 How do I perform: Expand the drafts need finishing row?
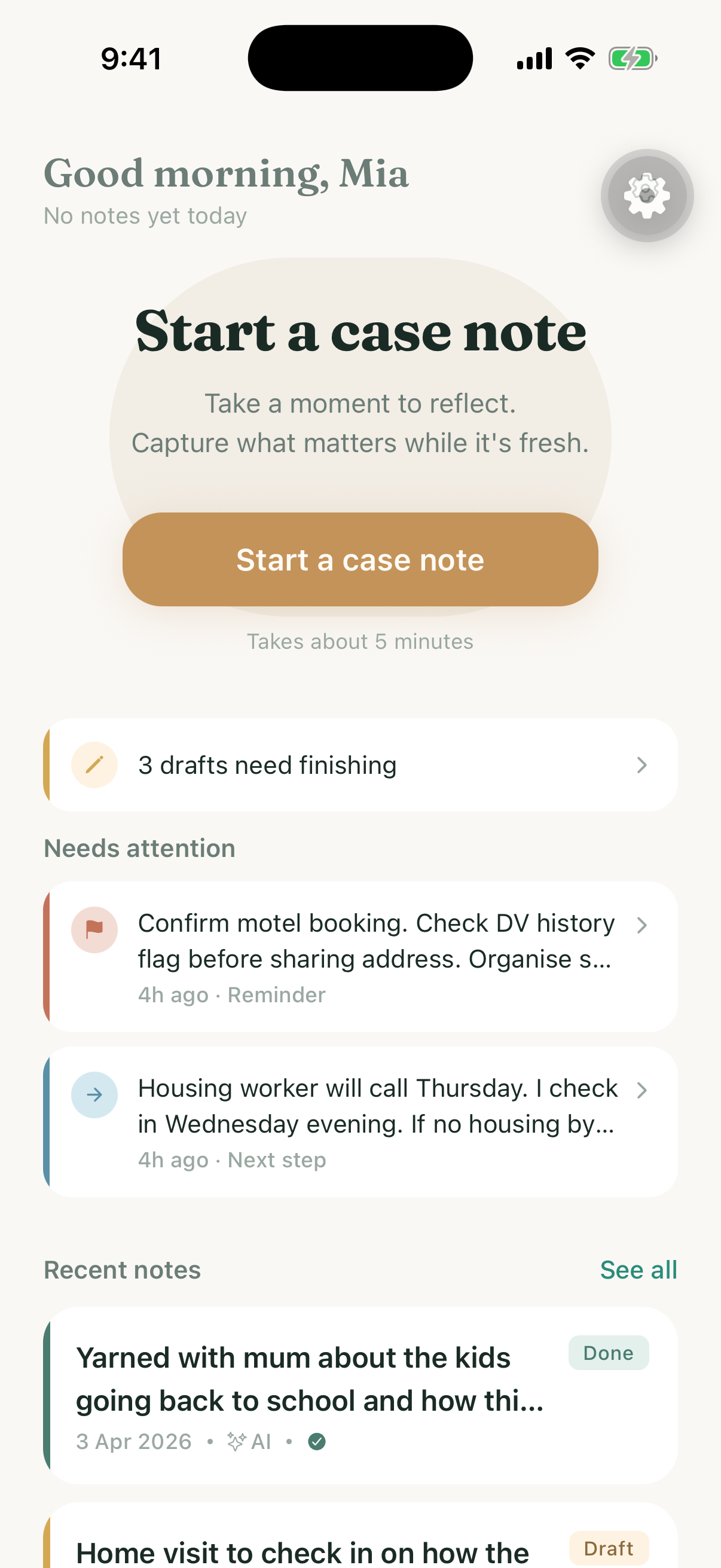(361, 765)
